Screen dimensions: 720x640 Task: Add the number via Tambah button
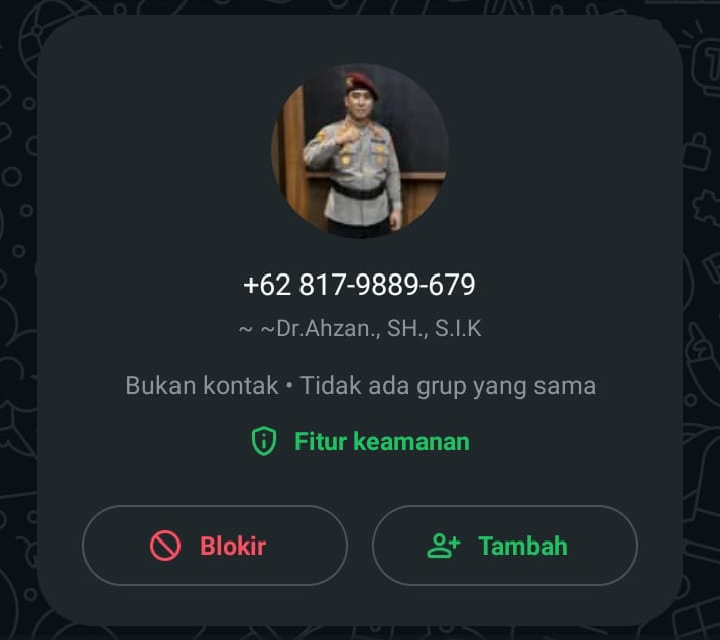pos(504,546)
